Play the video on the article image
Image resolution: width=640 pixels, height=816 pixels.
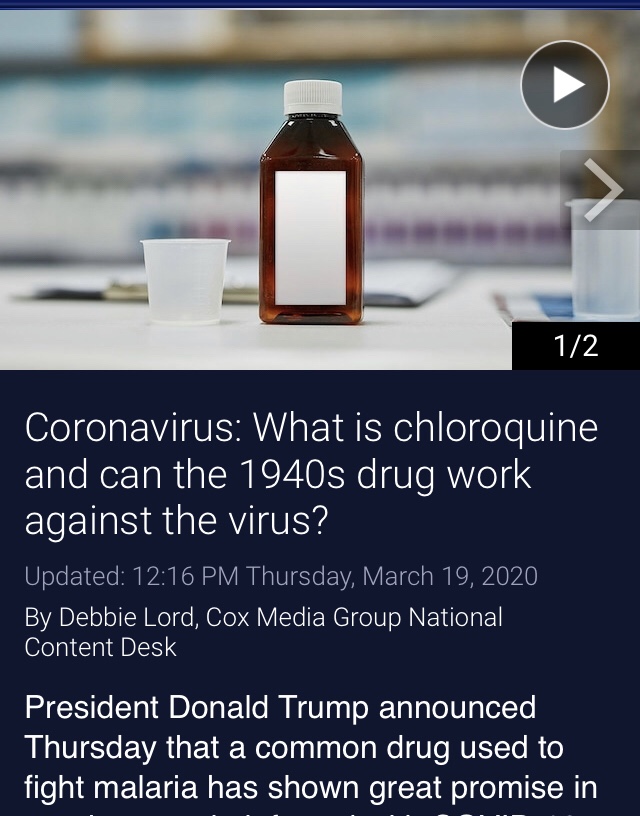565,85
